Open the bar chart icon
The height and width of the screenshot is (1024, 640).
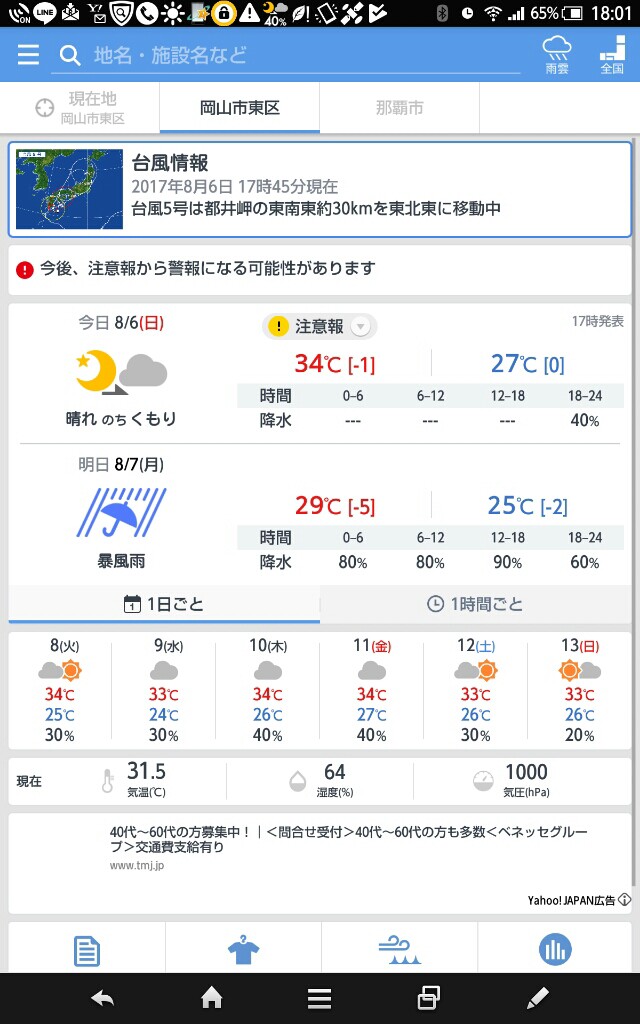pyautogui.click(x=555, y=950)
